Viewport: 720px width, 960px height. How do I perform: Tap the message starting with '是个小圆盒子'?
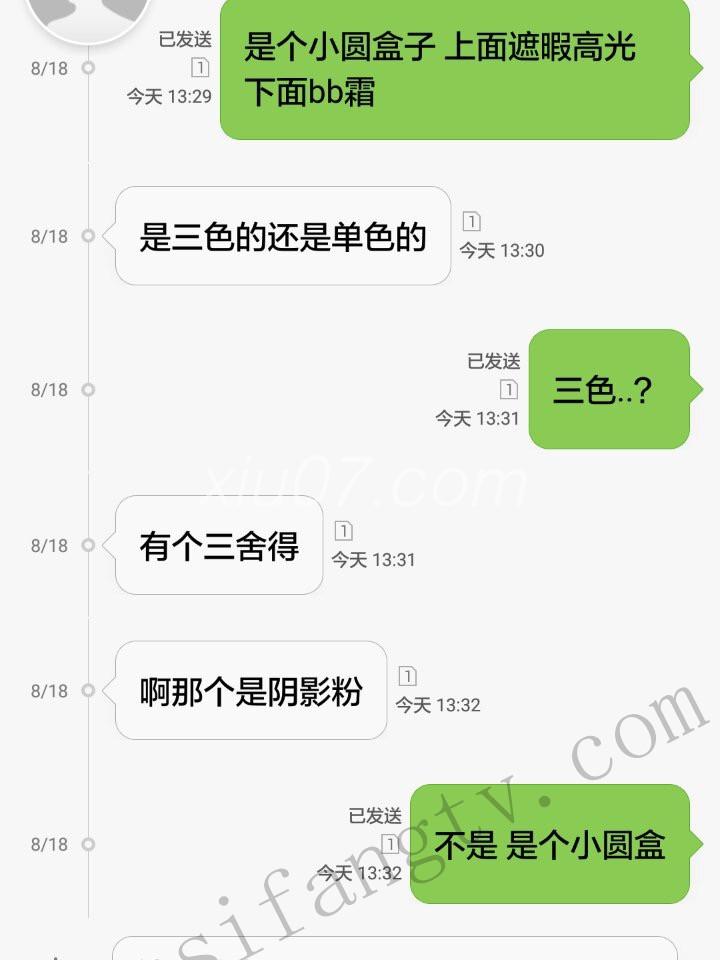pyautogui.click(x=455, y=68)
